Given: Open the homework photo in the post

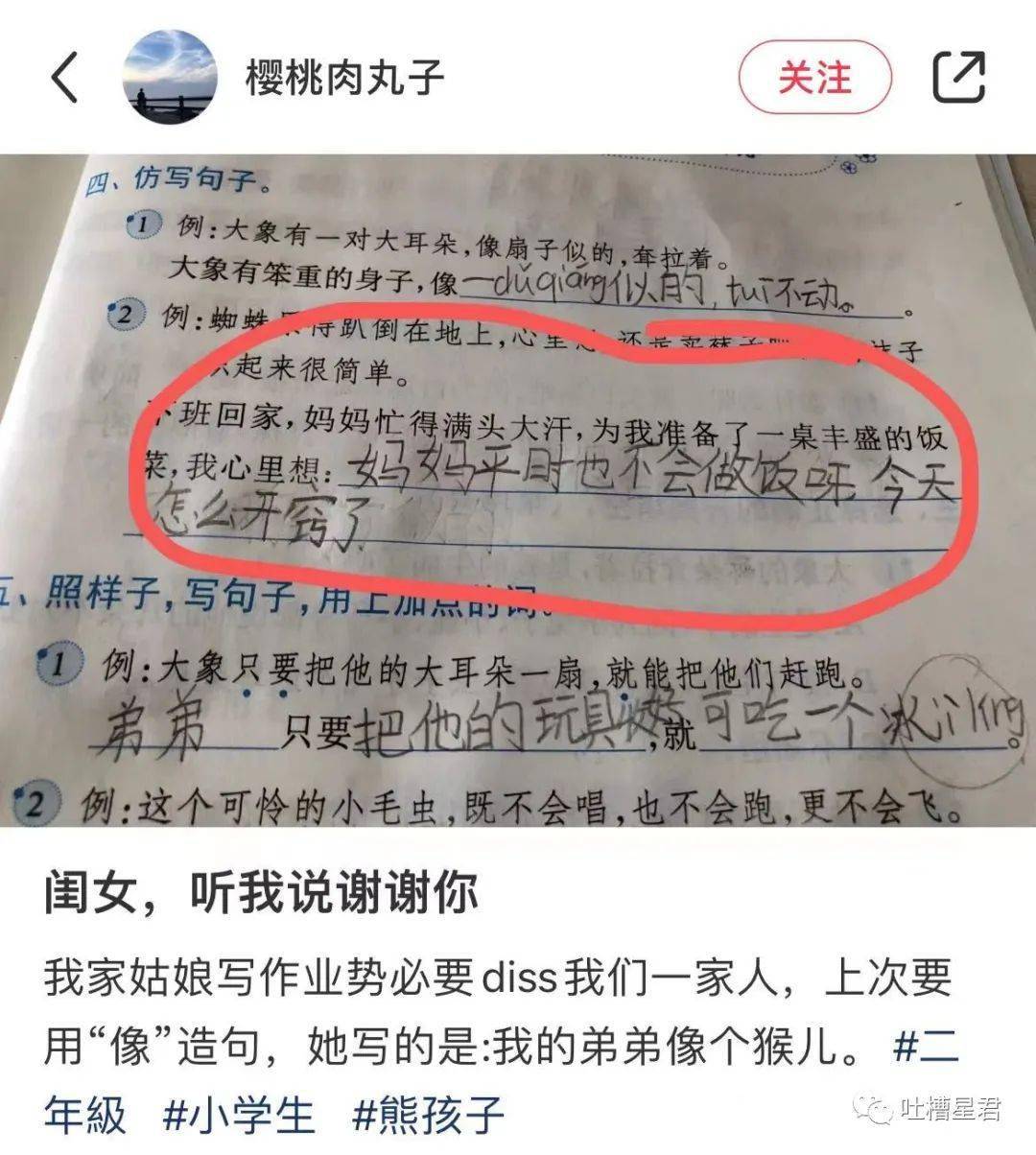Looking at the screenshot, I should [518, 489].
